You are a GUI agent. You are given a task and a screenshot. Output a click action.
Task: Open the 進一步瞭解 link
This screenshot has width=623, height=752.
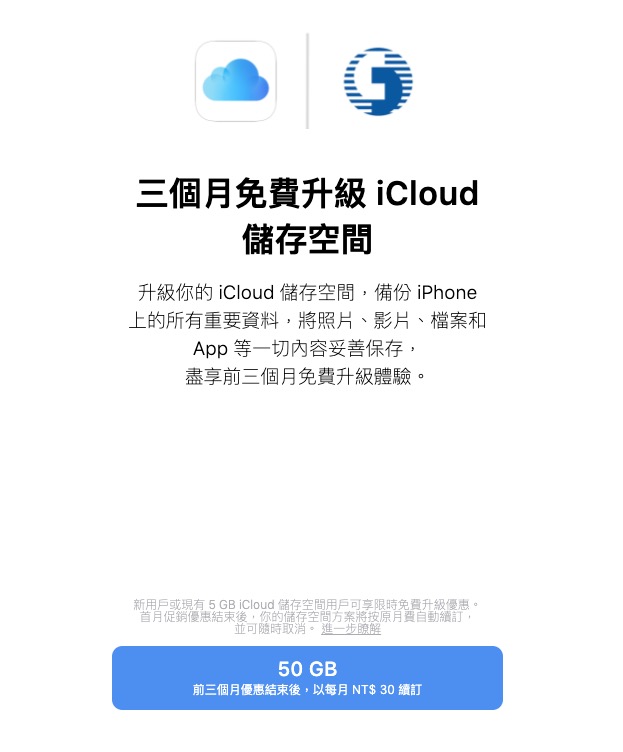pyautogui.click(x=350, y=629)
